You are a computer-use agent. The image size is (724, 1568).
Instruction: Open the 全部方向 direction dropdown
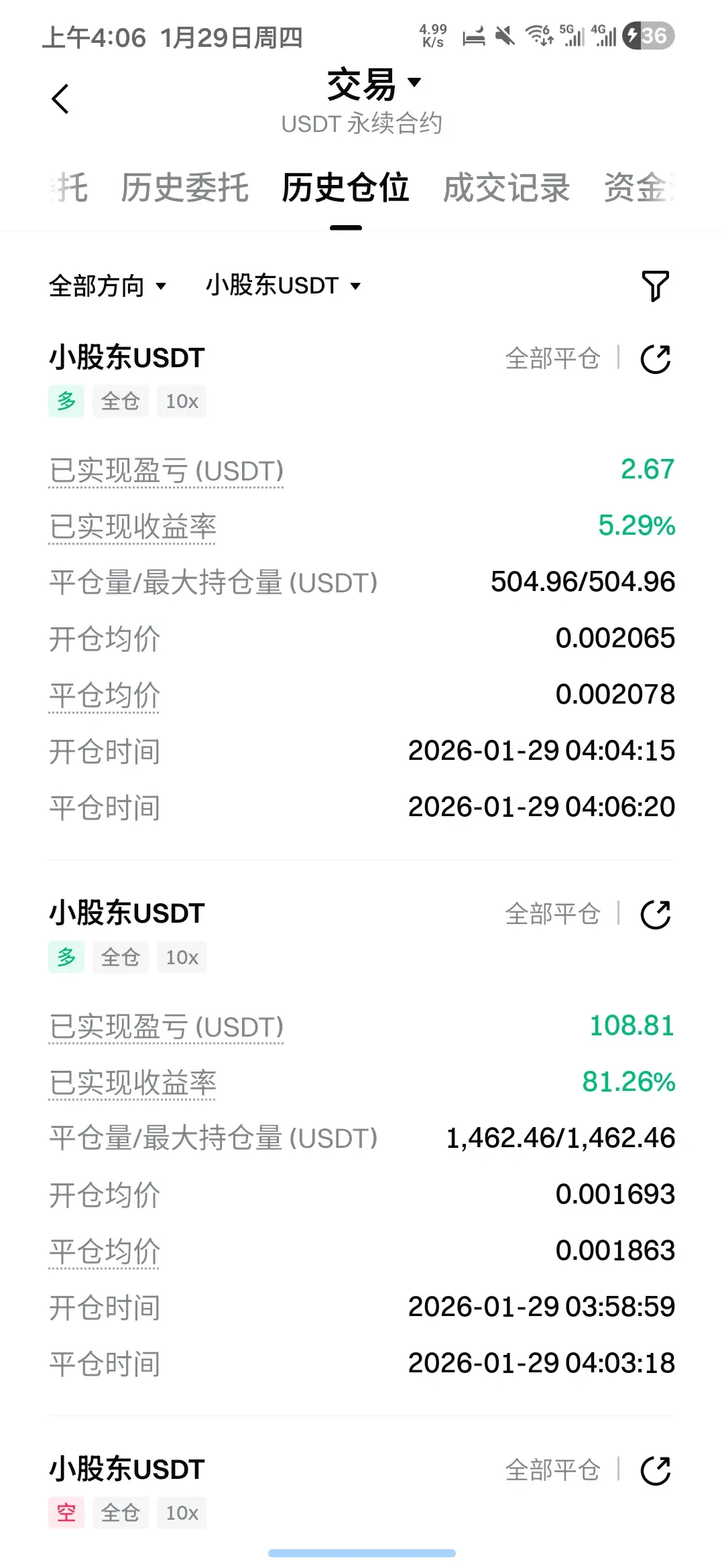click(x=107, y=286)
